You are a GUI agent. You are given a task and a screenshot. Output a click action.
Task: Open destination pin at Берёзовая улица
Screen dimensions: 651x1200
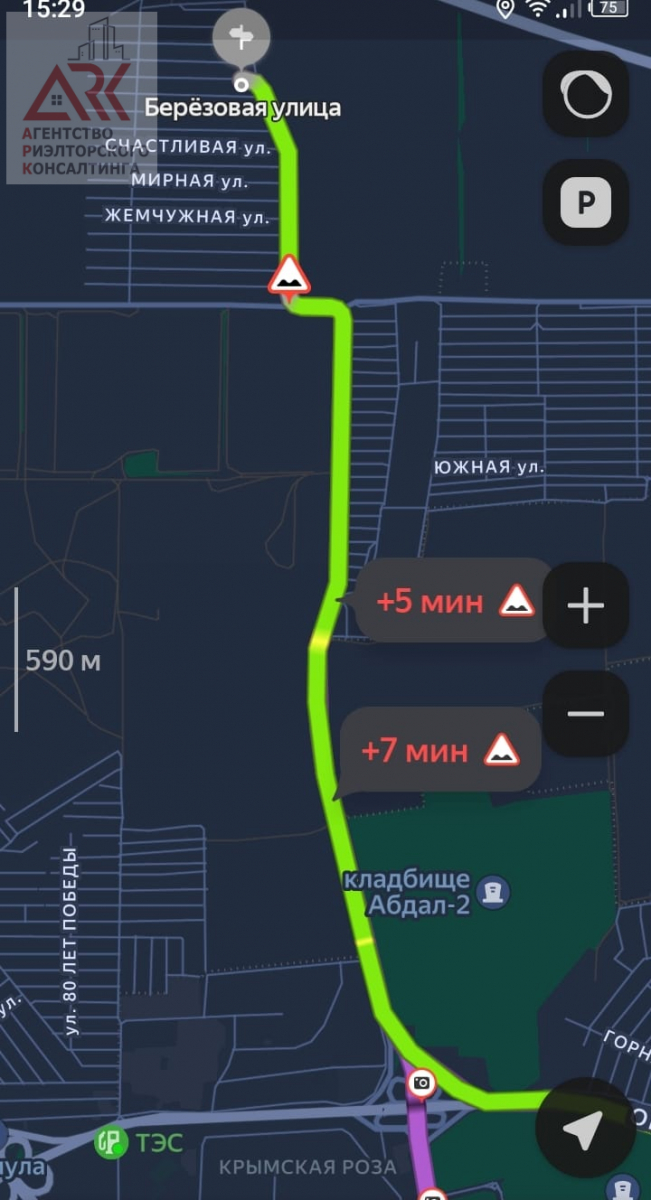[x=241, y=40]
